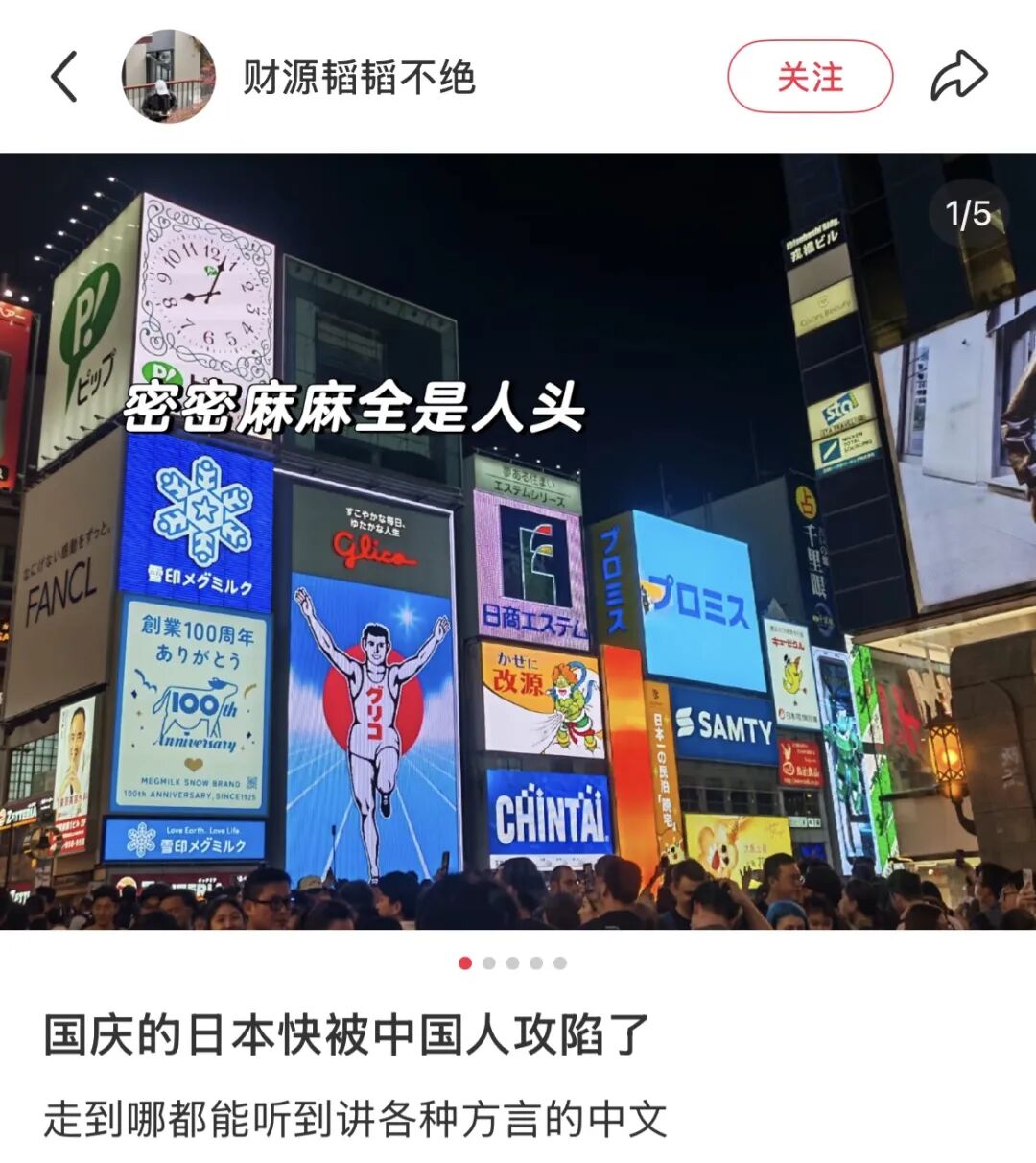Viewport: 1036px width, 1163px height.
Task: Tap the username 财源韬韬不绝
Action: pyautogui.click(x=359, y=78)
